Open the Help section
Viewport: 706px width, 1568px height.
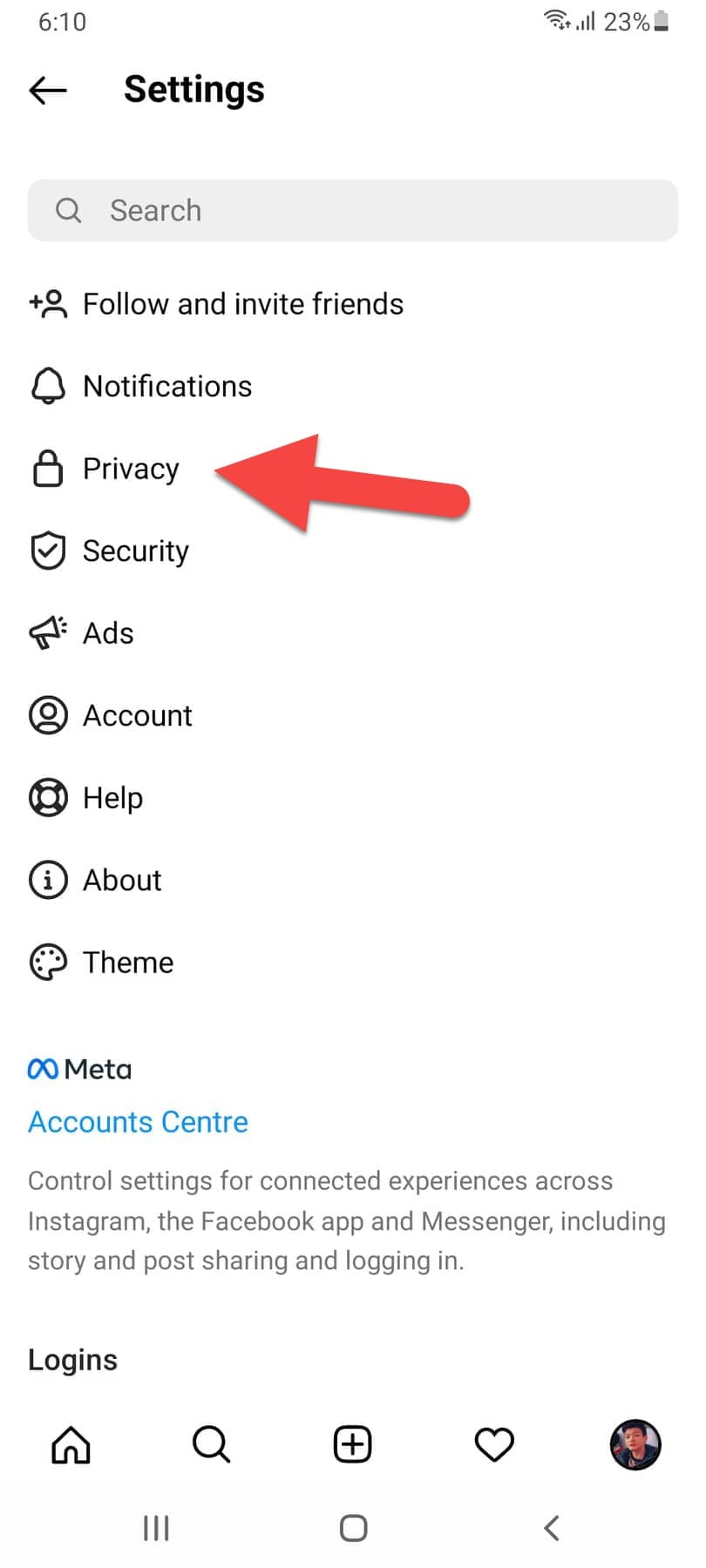pyautogui.click(x=112, y=798)
